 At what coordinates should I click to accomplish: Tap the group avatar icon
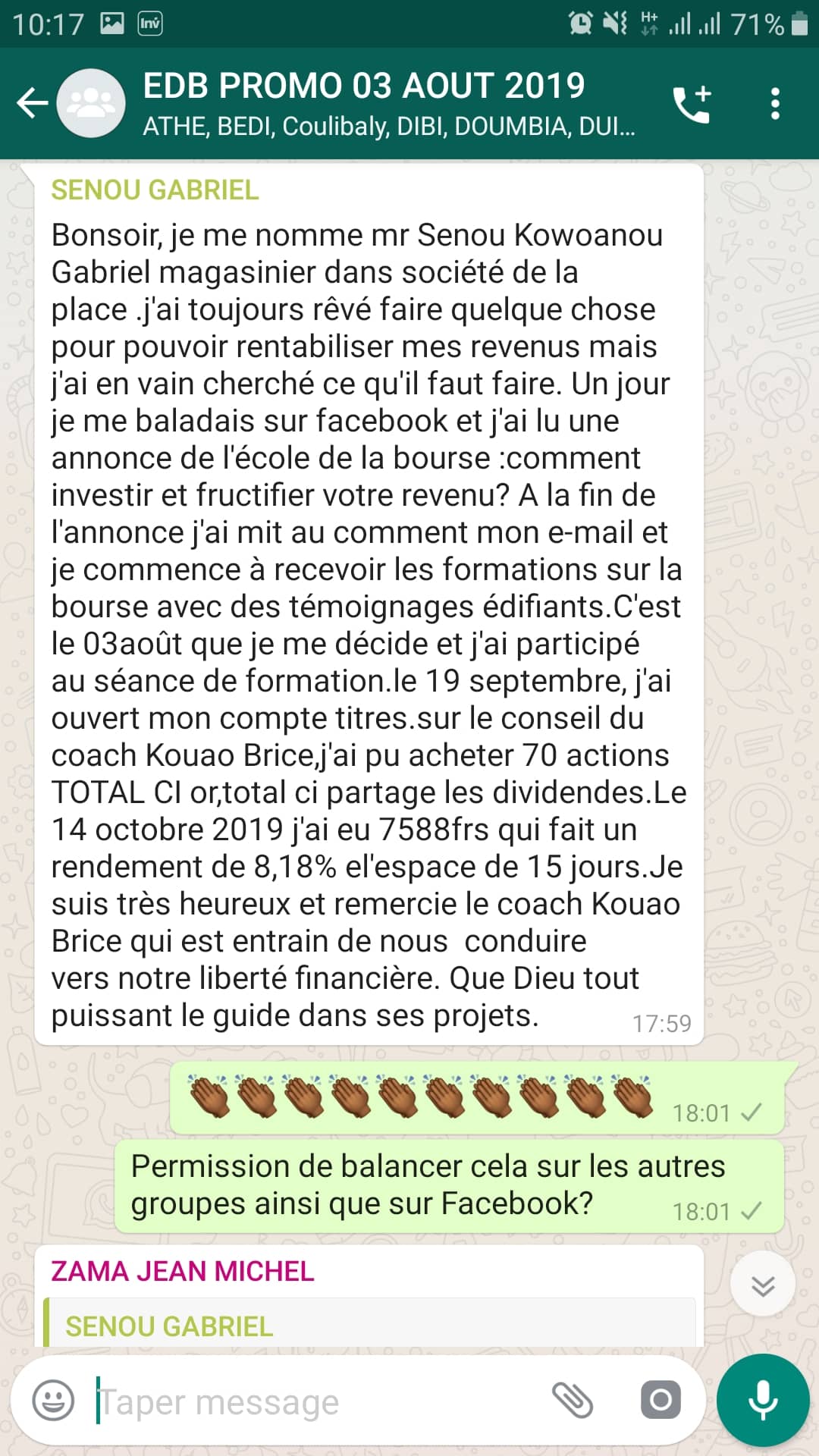(x=92, y=103)
